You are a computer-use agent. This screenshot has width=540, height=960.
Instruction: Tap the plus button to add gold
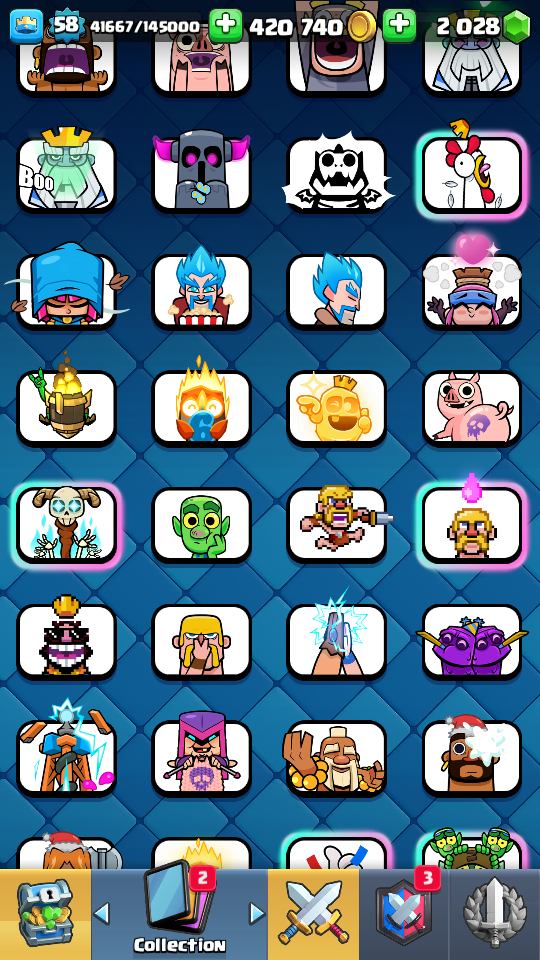[225, 26]
